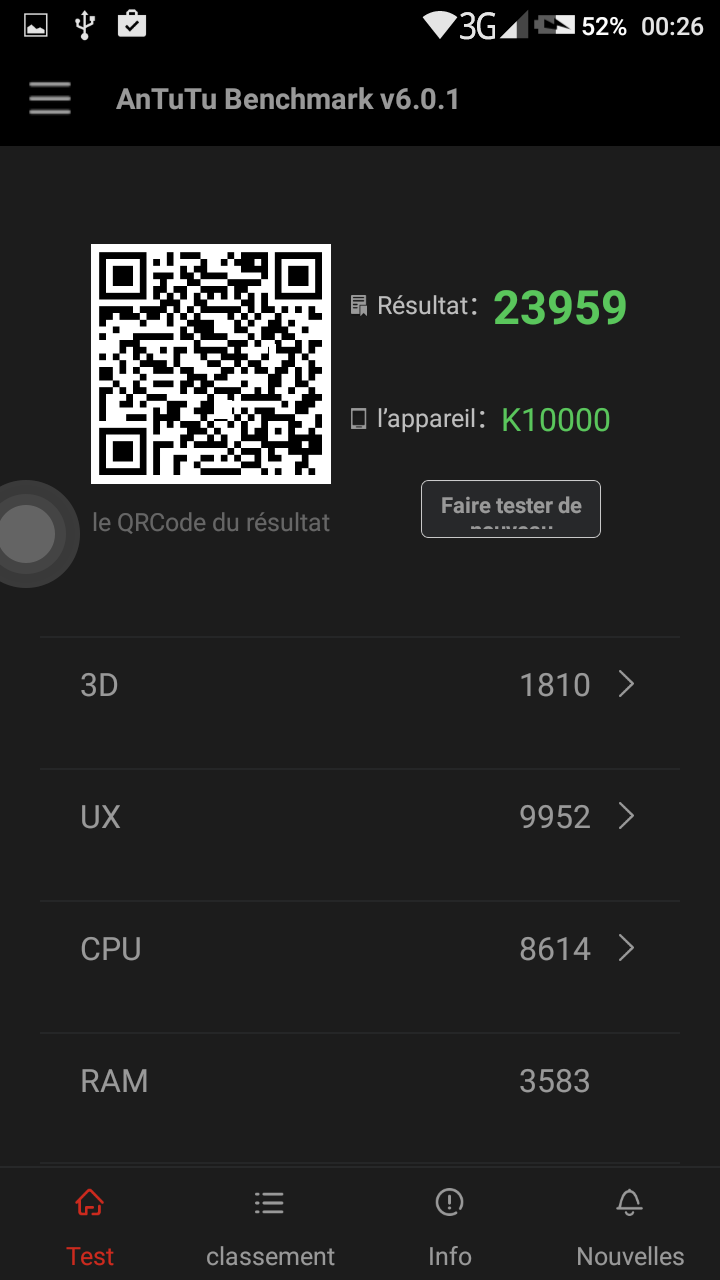Viewport: 720px width, 1280px height.
Task: View the CPU score breakdown
Action: (360, 949)
